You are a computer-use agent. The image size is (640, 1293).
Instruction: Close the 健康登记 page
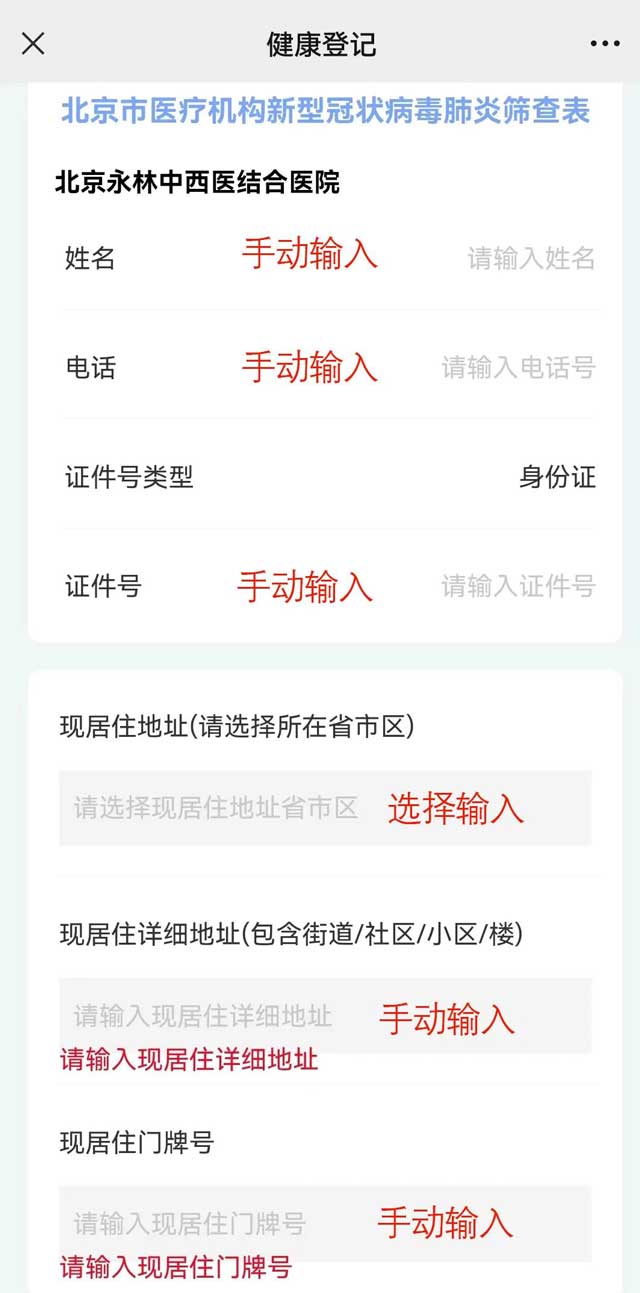[33, 43]
